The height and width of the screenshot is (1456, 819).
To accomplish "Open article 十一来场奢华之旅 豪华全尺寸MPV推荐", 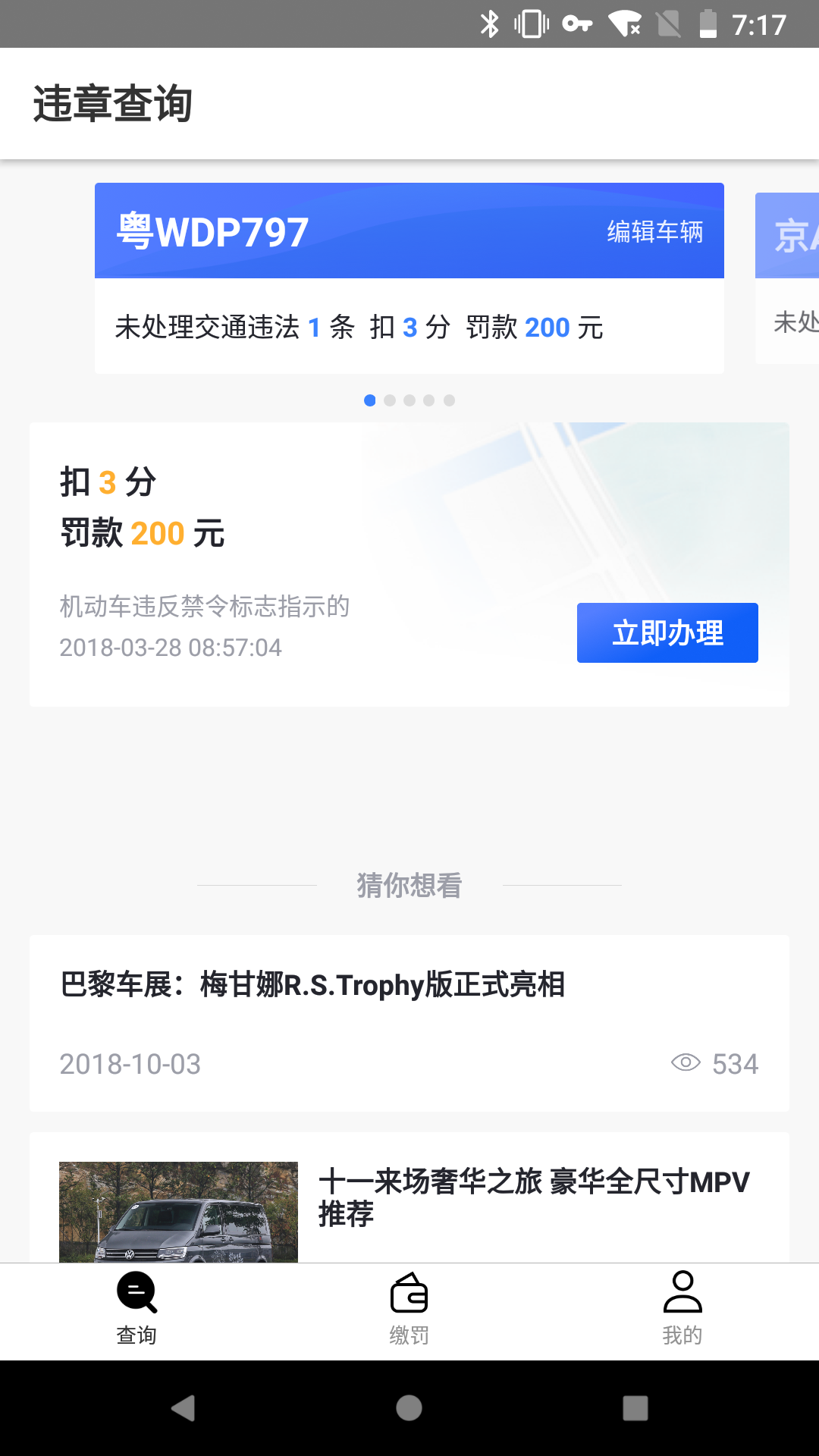I will [x=533, y=1197].
